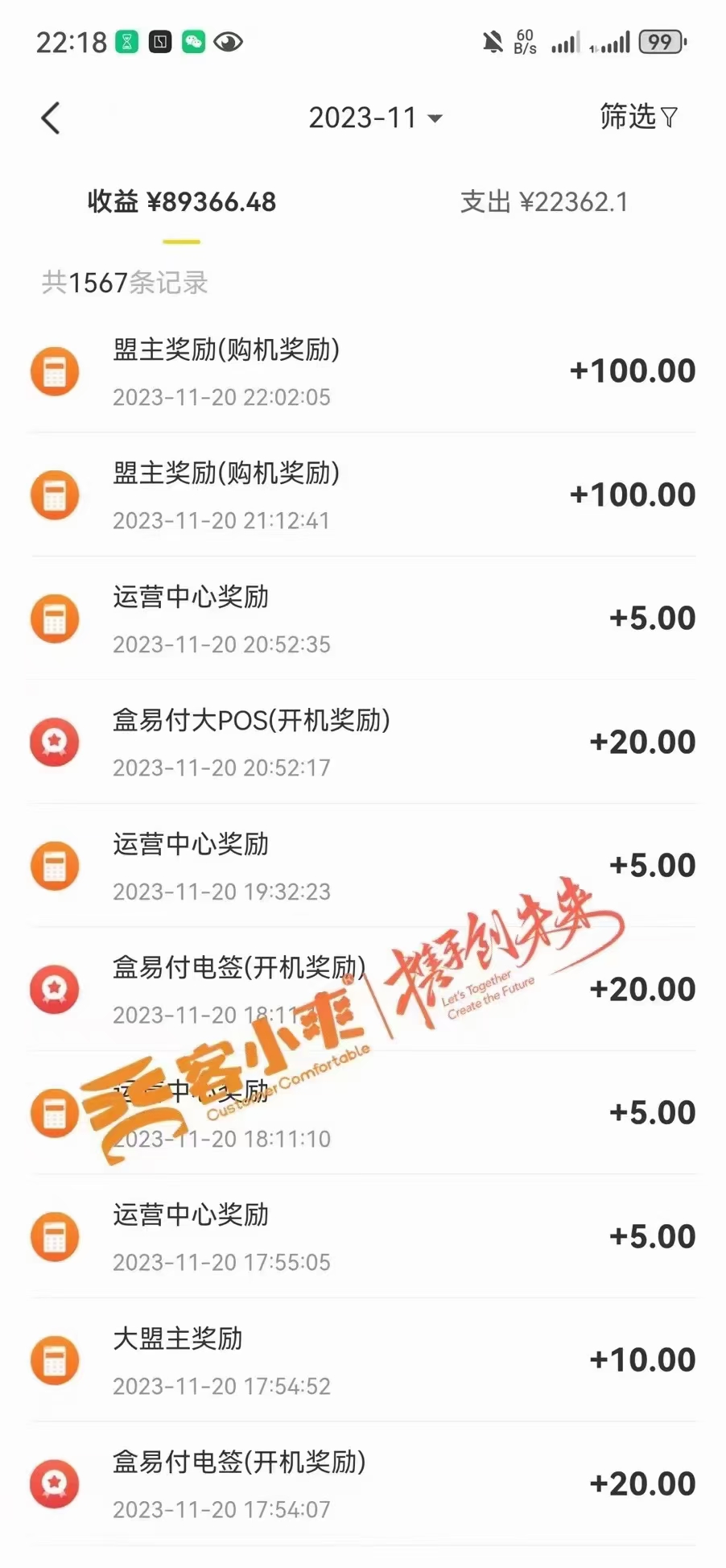Switch to the 支出 expense tab
The width and height of the screenshot is (726, 1568).
[x=544, y=202]
